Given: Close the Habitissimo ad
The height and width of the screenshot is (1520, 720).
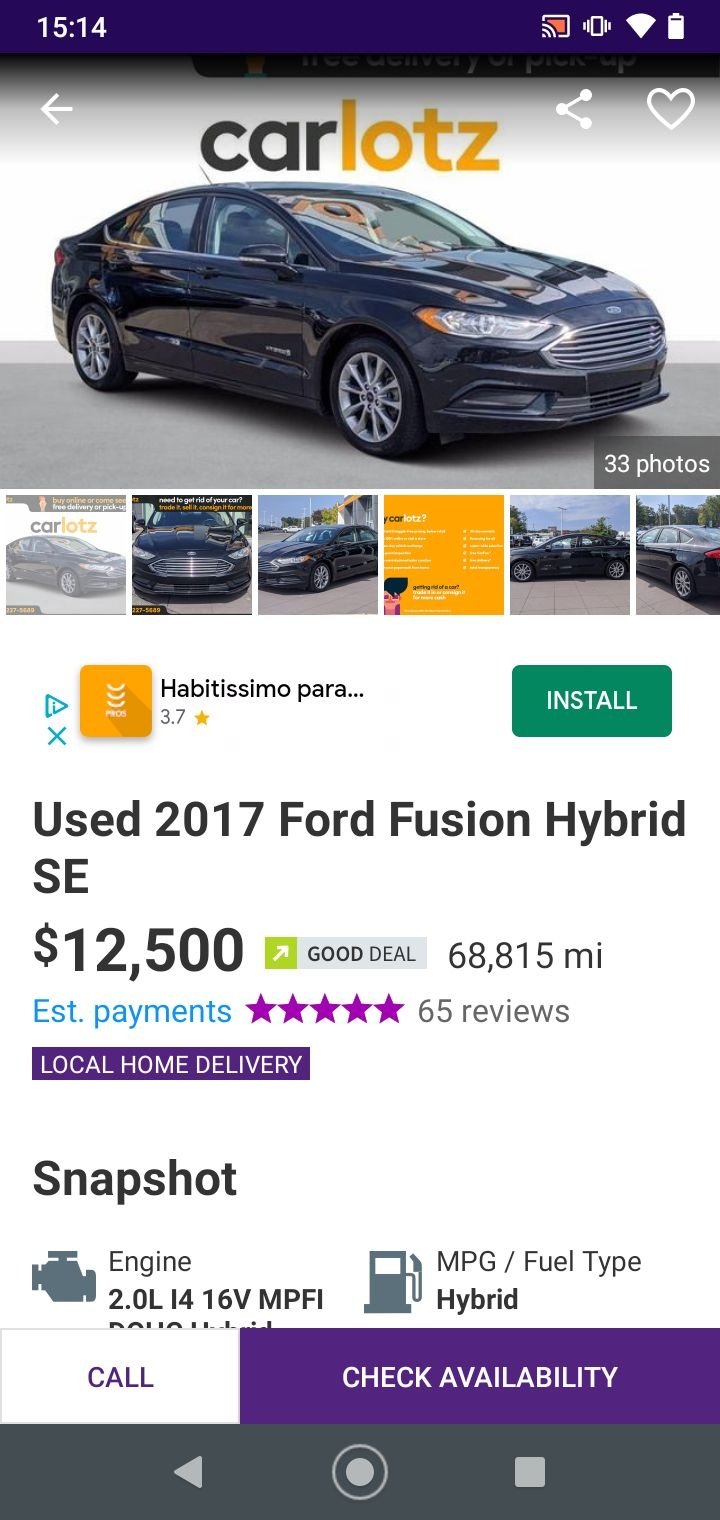Looking at the screenshot, I should (57, 737).
